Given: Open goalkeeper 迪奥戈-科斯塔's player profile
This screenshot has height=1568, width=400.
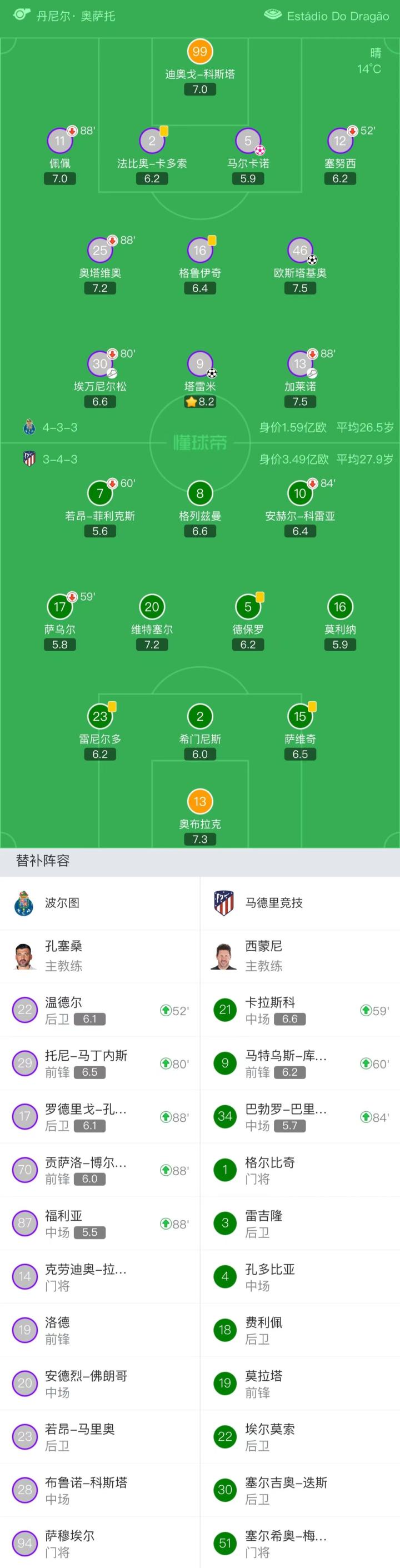Looking at the screenshot, I should pyautogui.click(x=199, y=52).
